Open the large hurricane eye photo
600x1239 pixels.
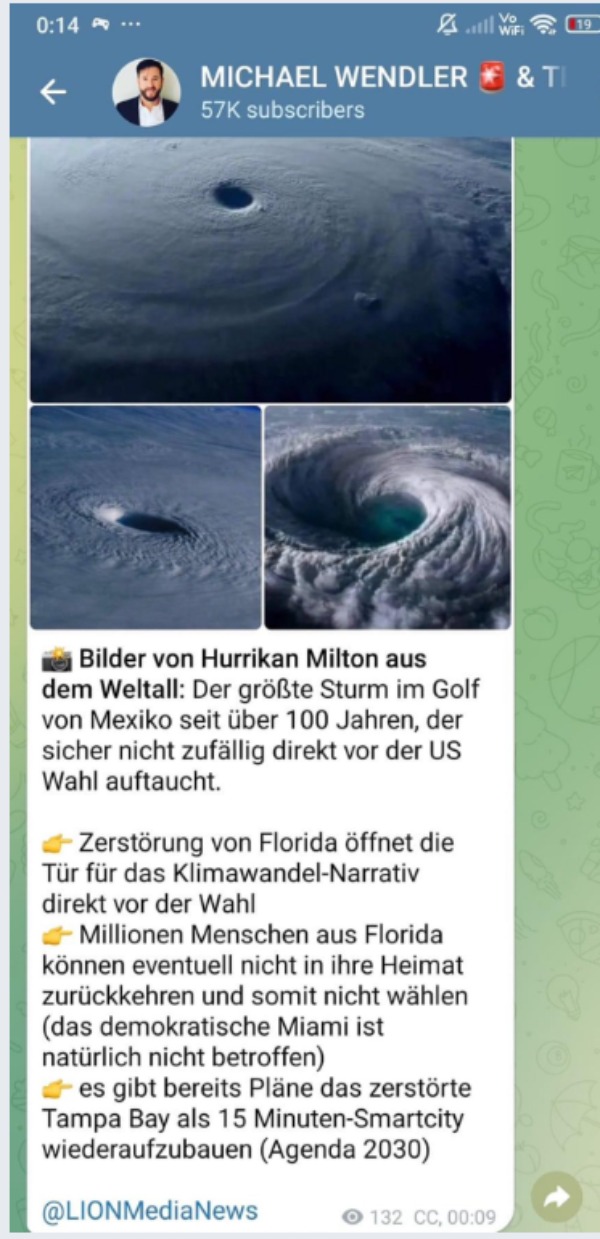(x=270, y=270)
